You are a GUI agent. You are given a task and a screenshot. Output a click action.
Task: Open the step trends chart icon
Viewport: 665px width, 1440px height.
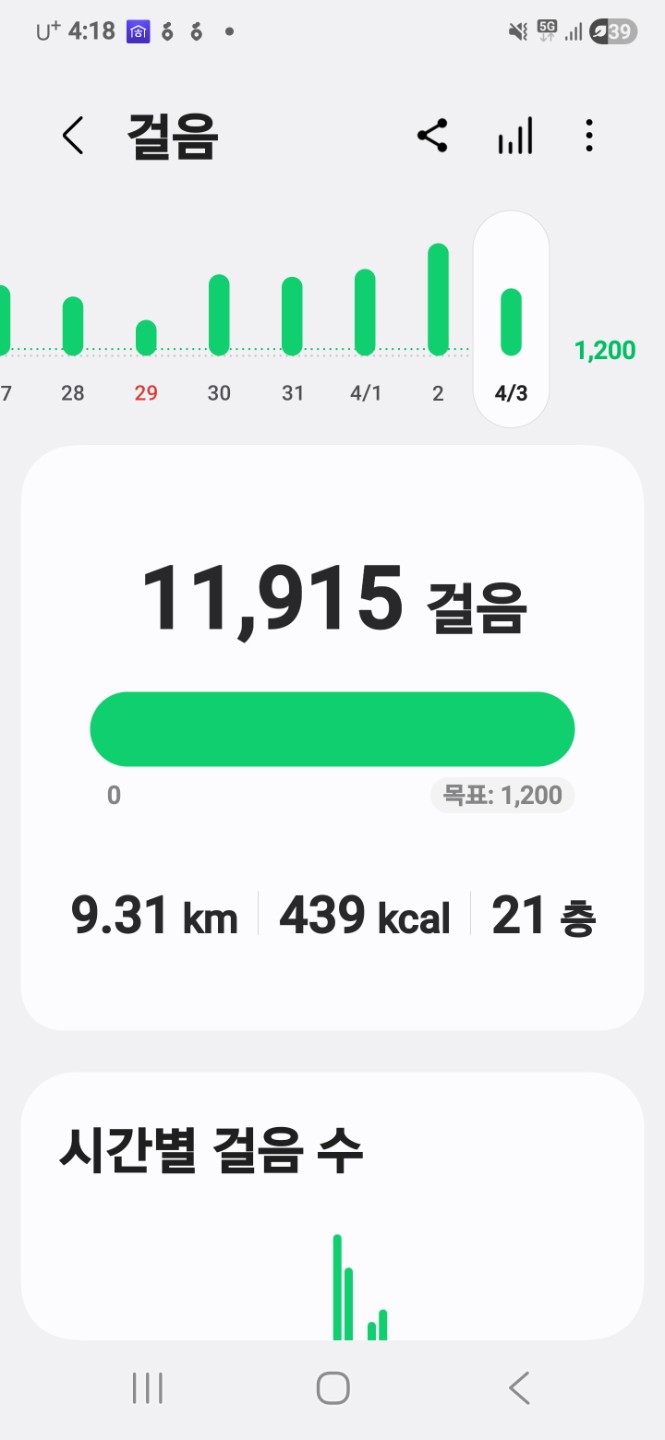tap(515, 136)
